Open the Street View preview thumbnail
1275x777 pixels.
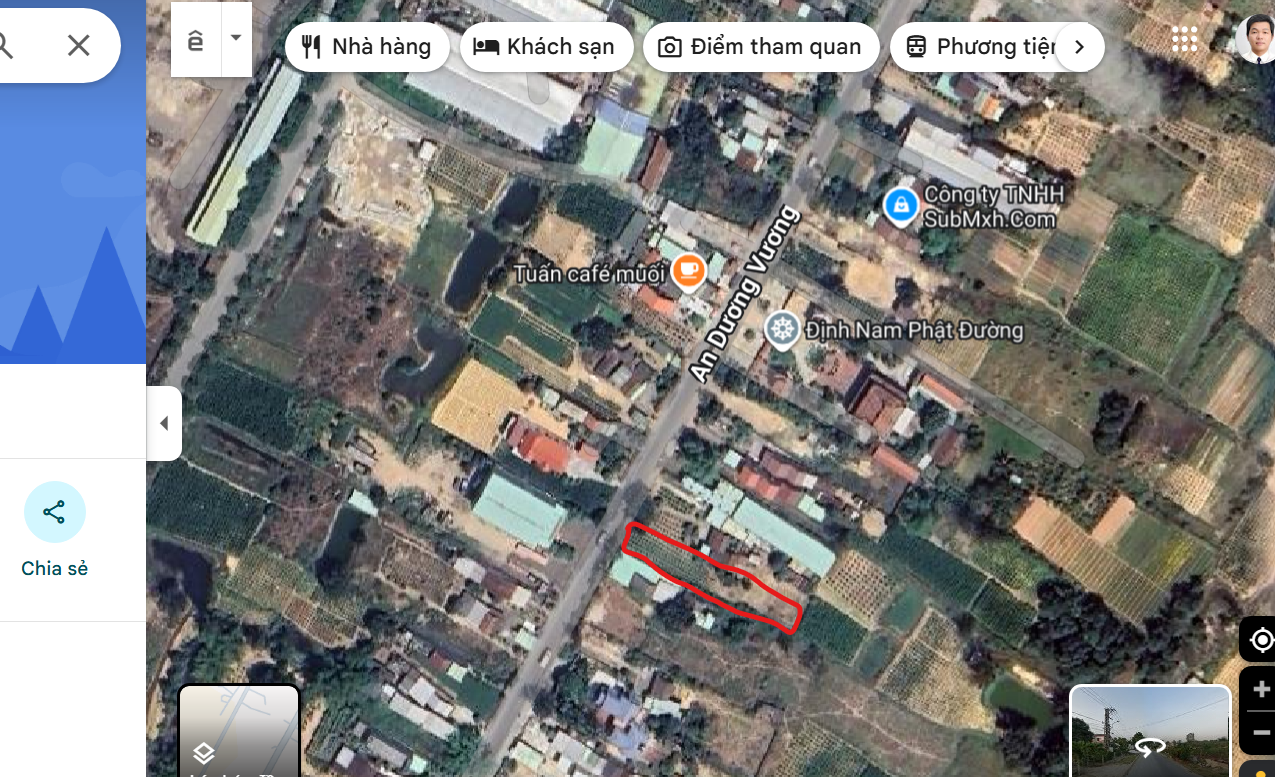(x=1150, y=732)
